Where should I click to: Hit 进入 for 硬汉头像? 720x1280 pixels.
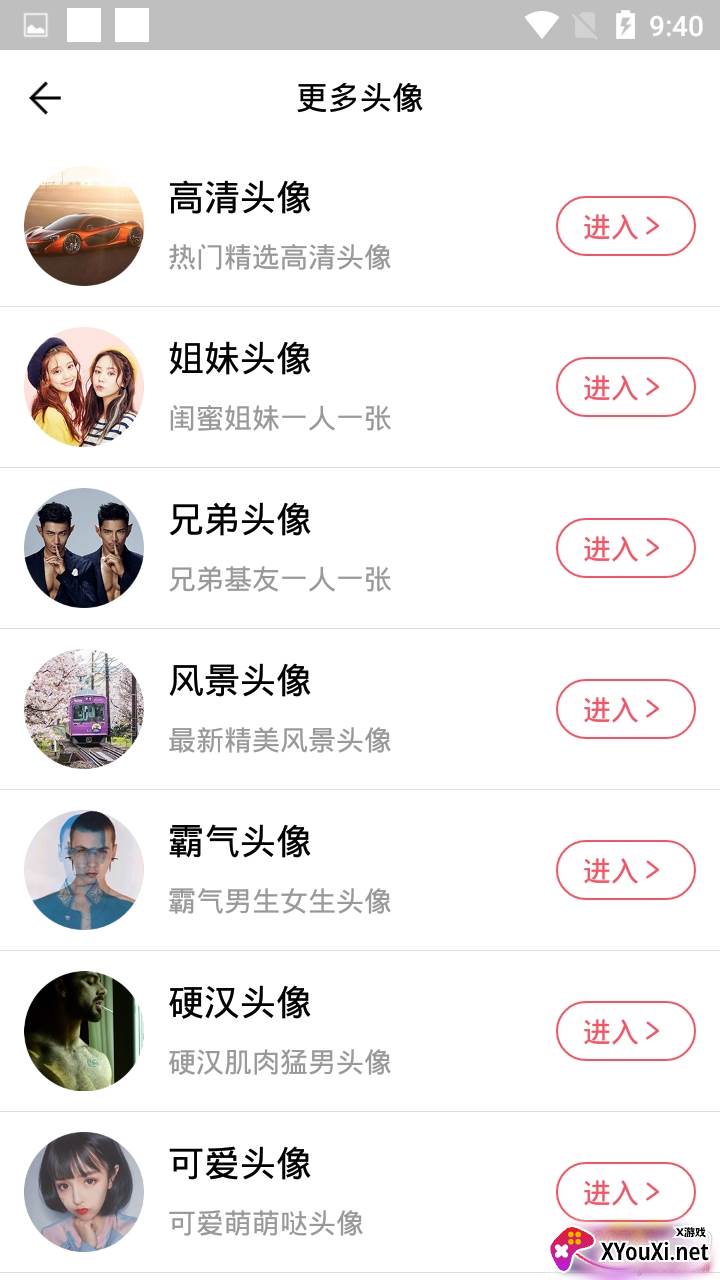625,1031
